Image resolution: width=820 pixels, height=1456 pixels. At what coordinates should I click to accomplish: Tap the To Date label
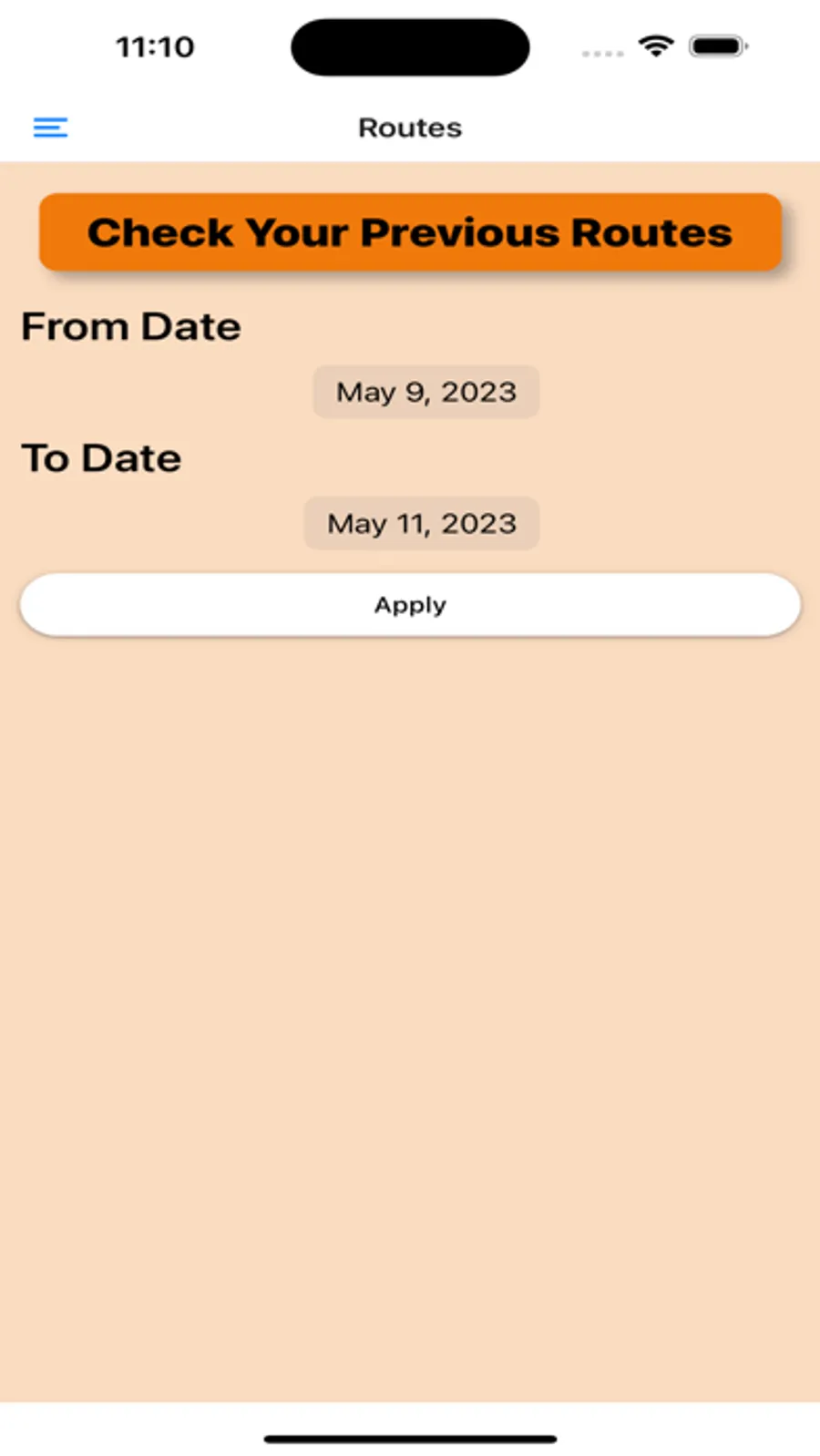click(101, 457)
